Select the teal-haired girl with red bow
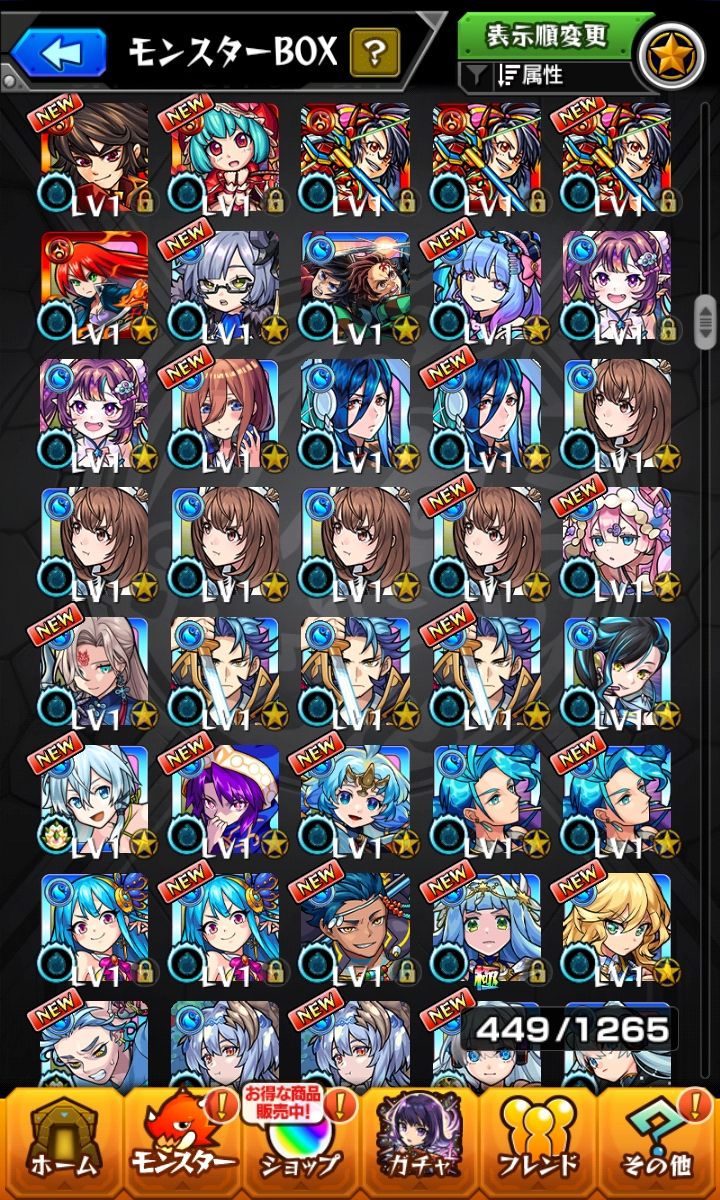This screenshot has width=720, height=1200. pos(224,158)
